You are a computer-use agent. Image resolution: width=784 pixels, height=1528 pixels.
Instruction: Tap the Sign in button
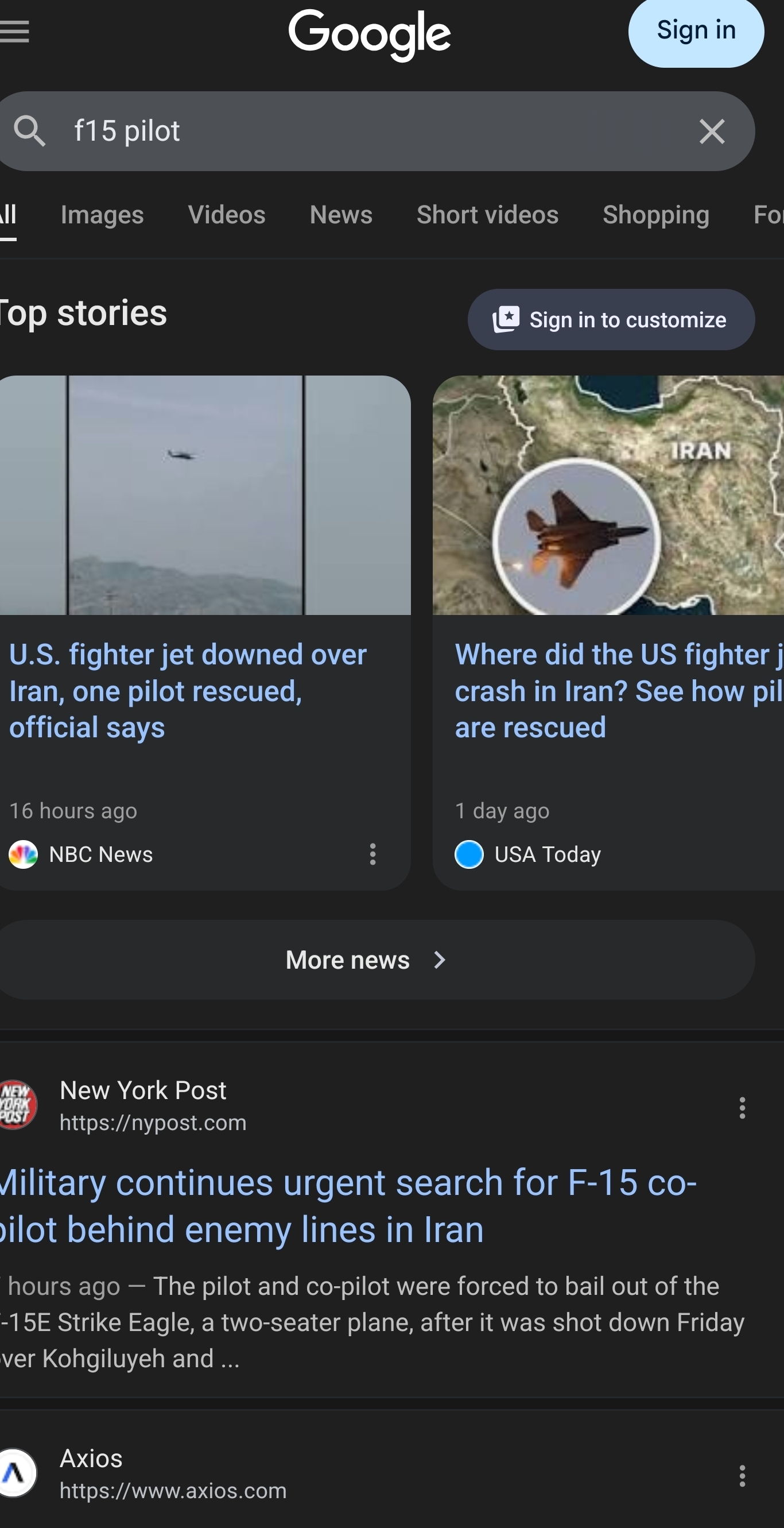tap(696, 32)
